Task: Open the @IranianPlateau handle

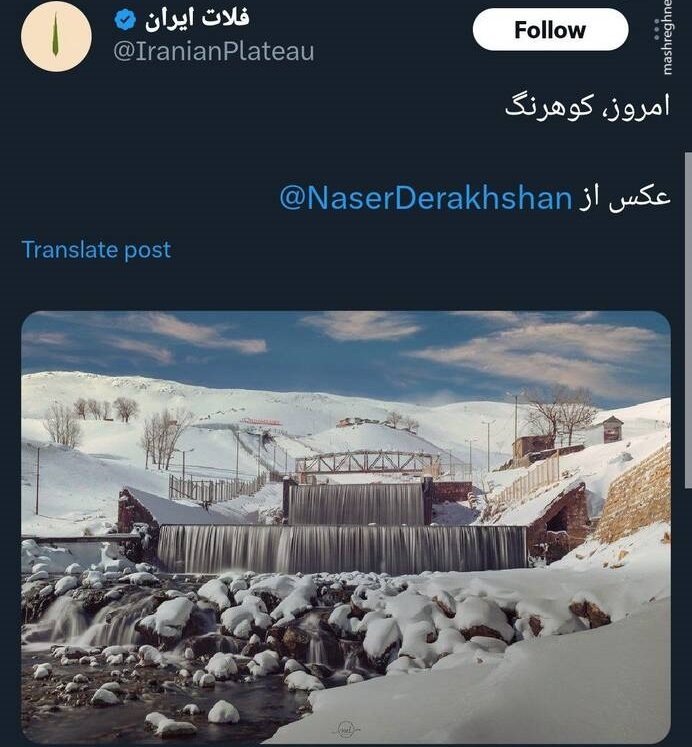Action: [213, 51]
